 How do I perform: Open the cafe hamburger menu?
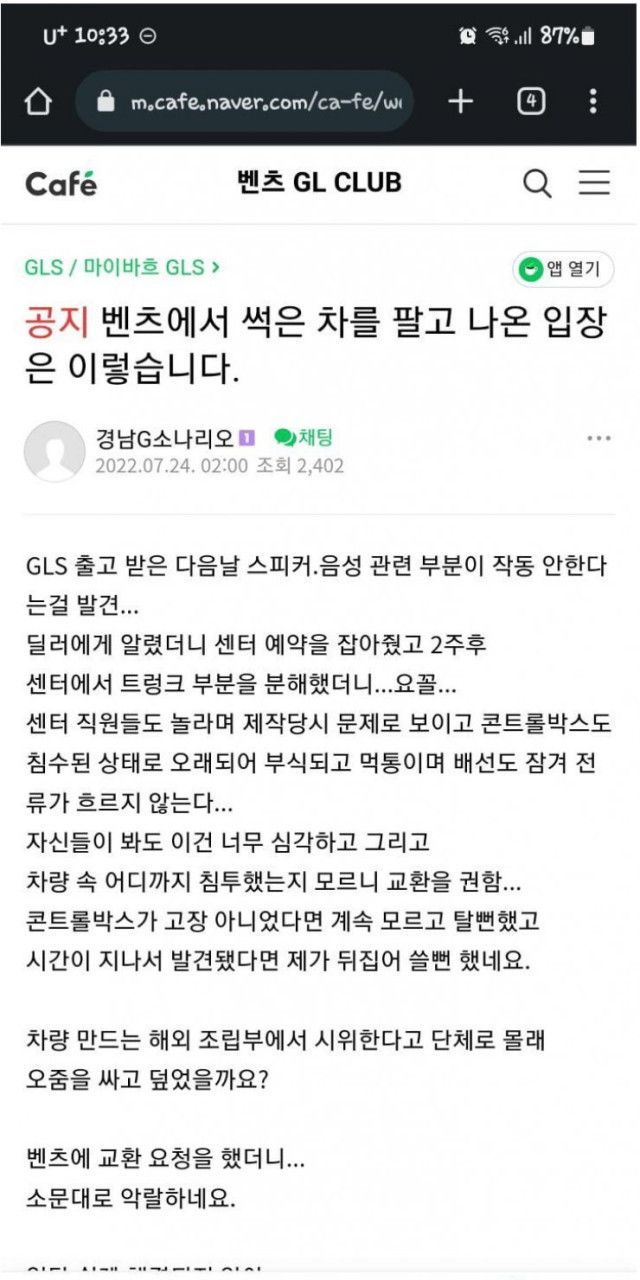tap(594, 183)
